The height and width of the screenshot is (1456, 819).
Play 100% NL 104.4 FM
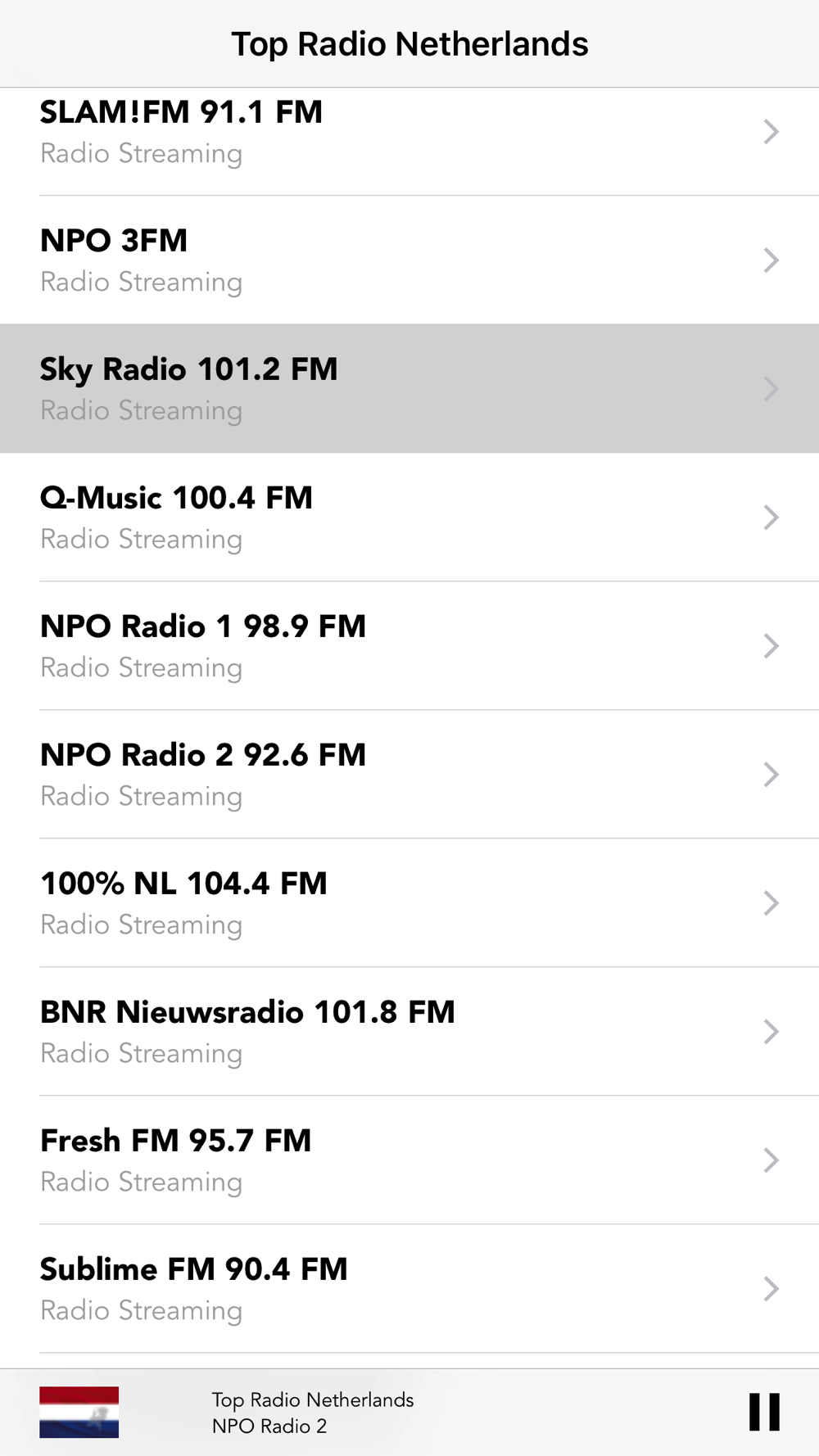[409, 903]
